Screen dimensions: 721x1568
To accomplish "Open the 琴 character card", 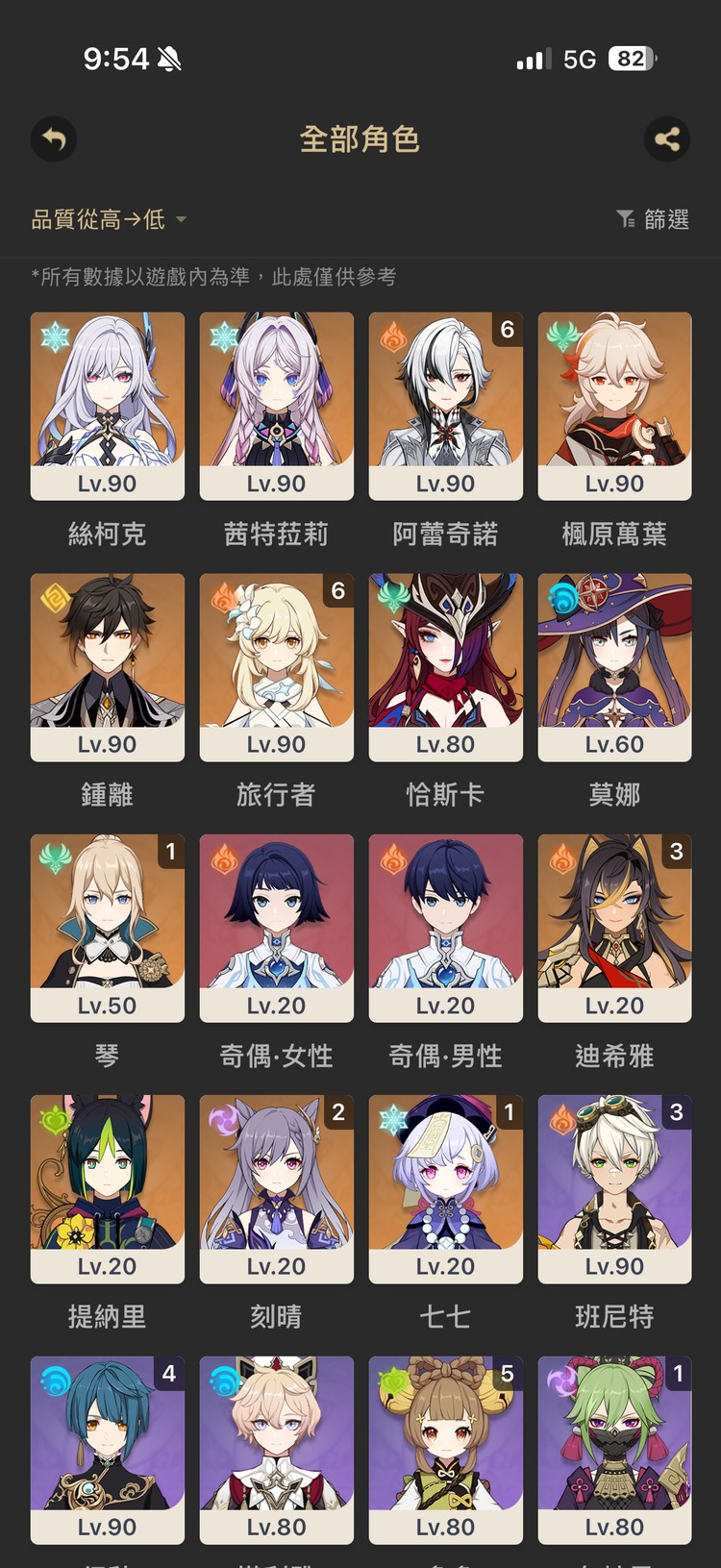I will (108, 928).
